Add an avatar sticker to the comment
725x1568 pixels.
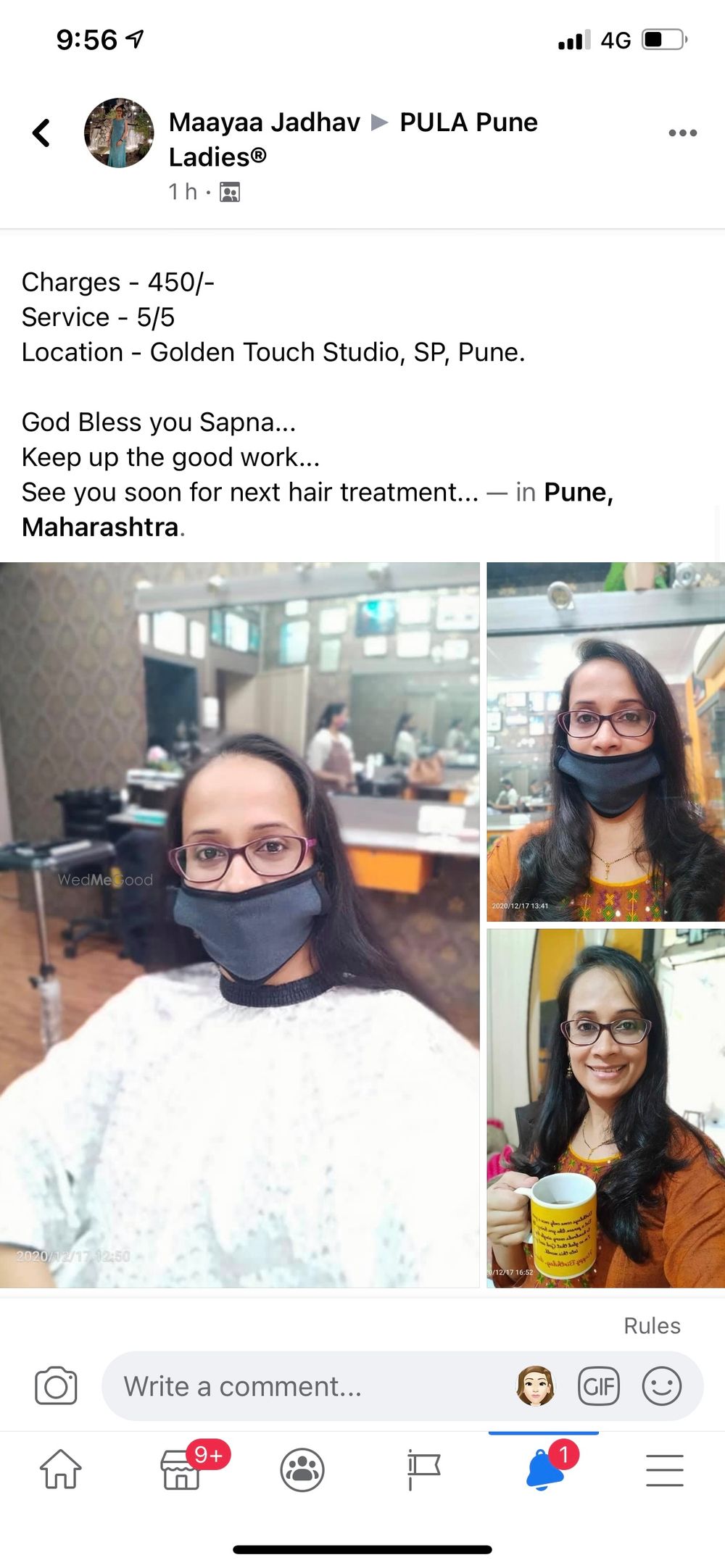tap(535, 1386)
